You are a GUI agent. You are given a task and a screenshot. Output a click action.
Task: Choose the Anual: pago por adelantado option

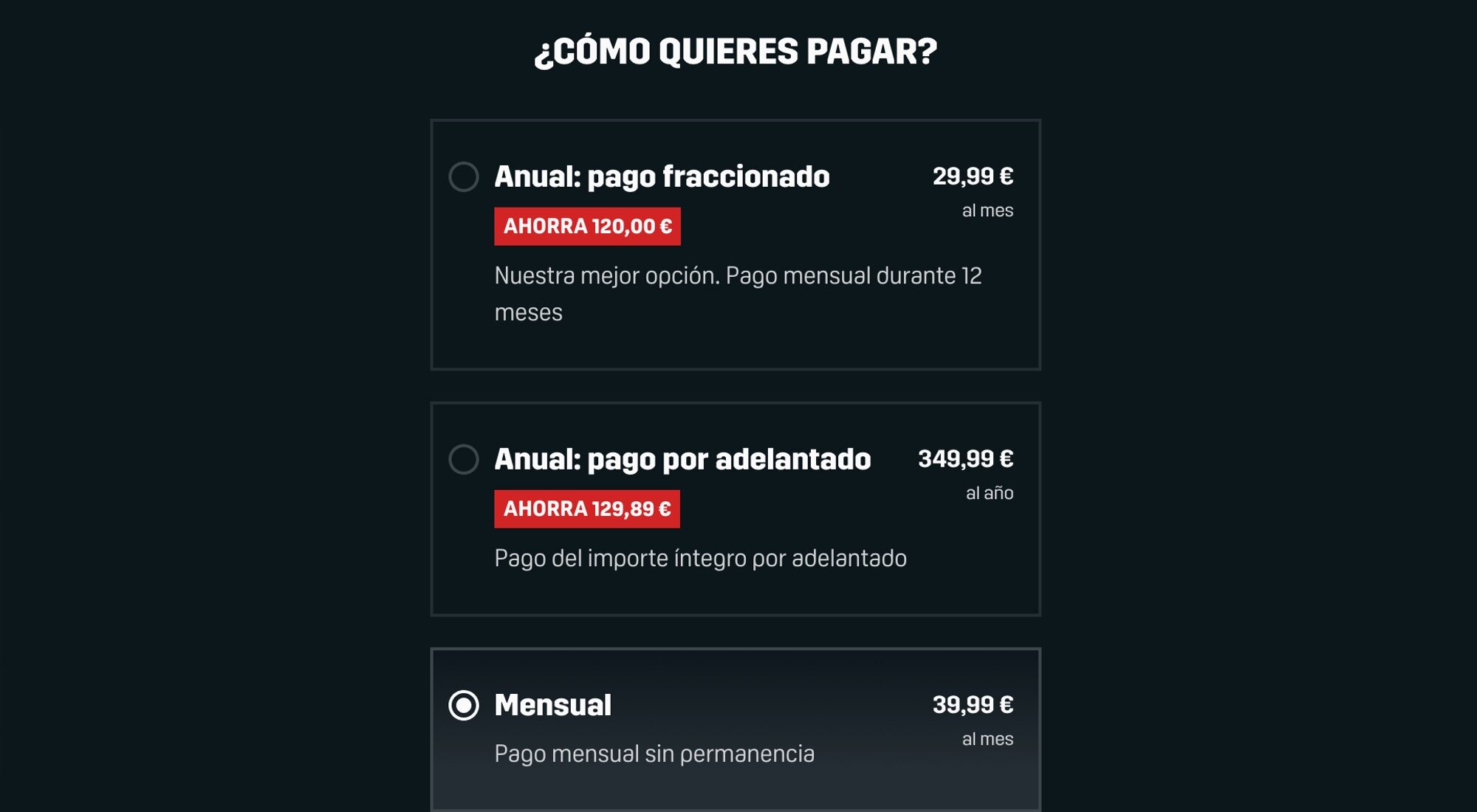pos(464,459)
